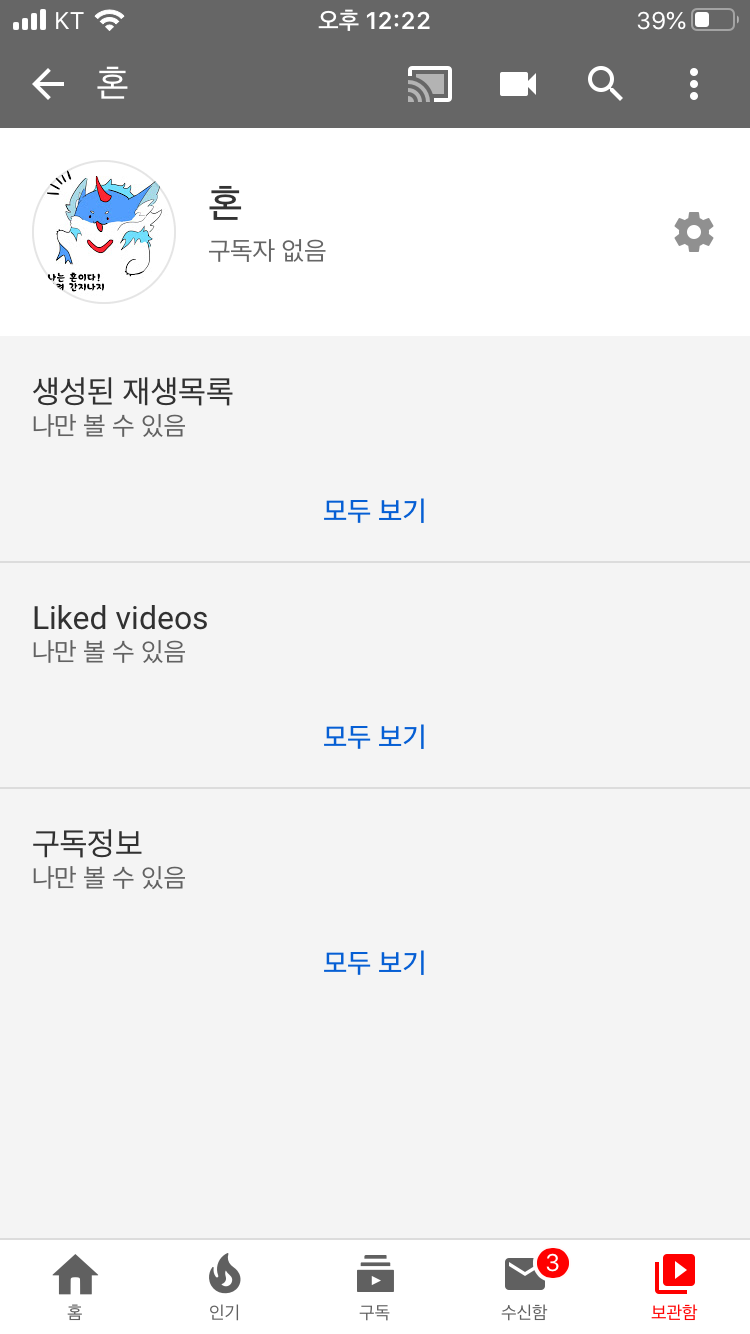The height and width of the screenshot is (1334, 750).
Task: Switch to the 구독 tab
Action: coord(375,1286)
